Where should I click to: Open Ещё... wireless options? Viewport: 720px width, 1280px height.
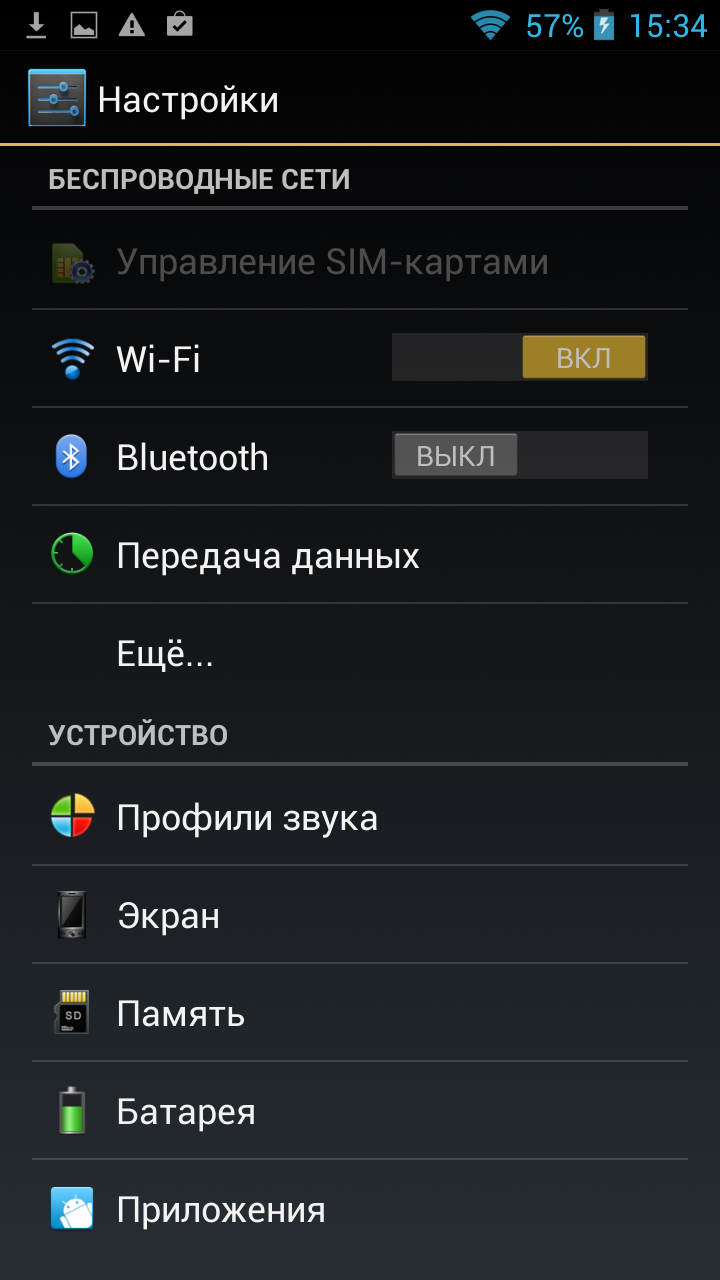pos(165,654)
